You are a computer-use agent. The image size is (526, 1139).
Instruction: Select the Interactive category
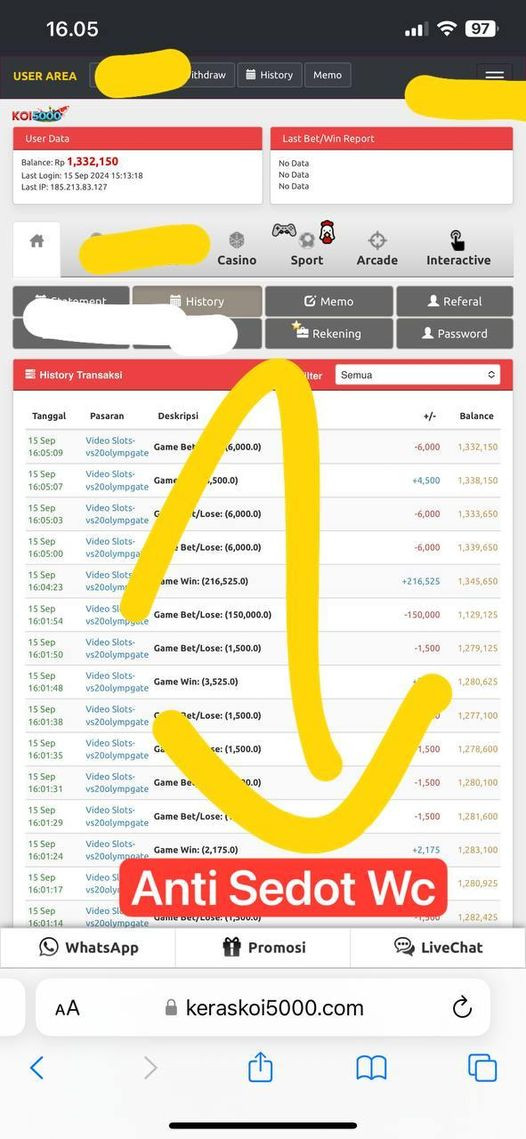click(x=458, y=249)
